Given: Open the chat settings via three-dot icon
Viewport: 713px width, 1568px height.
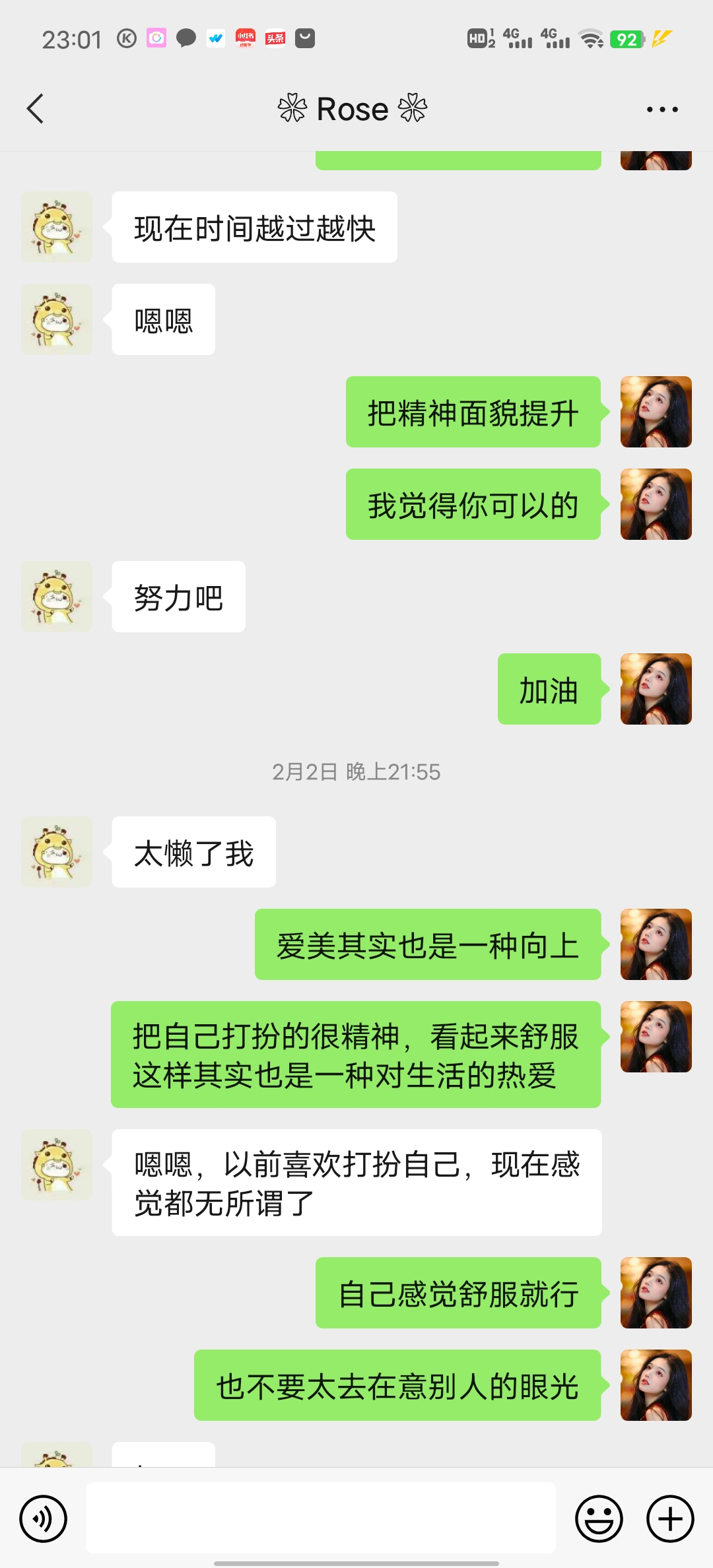Looking at the screenshot, I should pos(663,108).
